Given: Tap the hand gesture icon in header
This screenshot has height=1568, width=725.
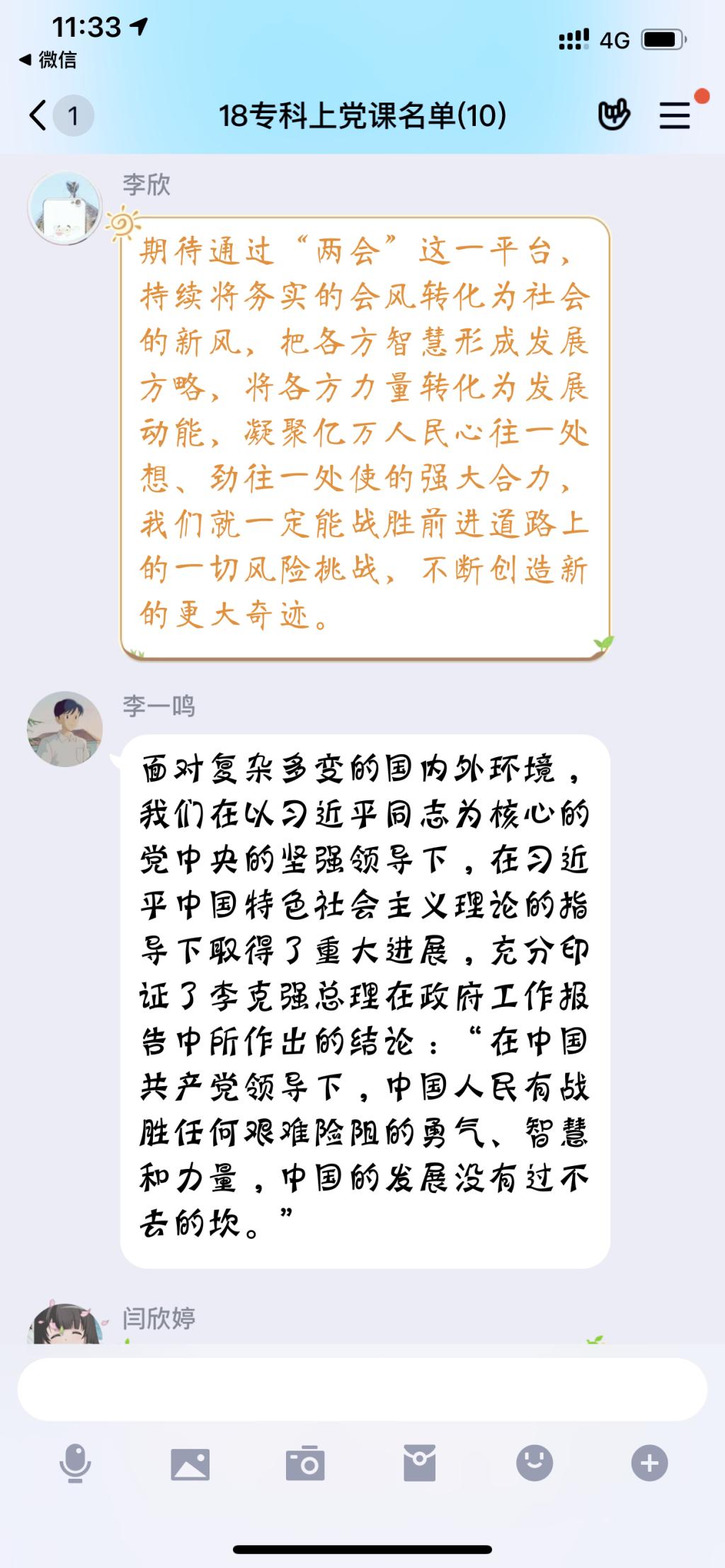Looking at the screenshot, I should (613, 115).
